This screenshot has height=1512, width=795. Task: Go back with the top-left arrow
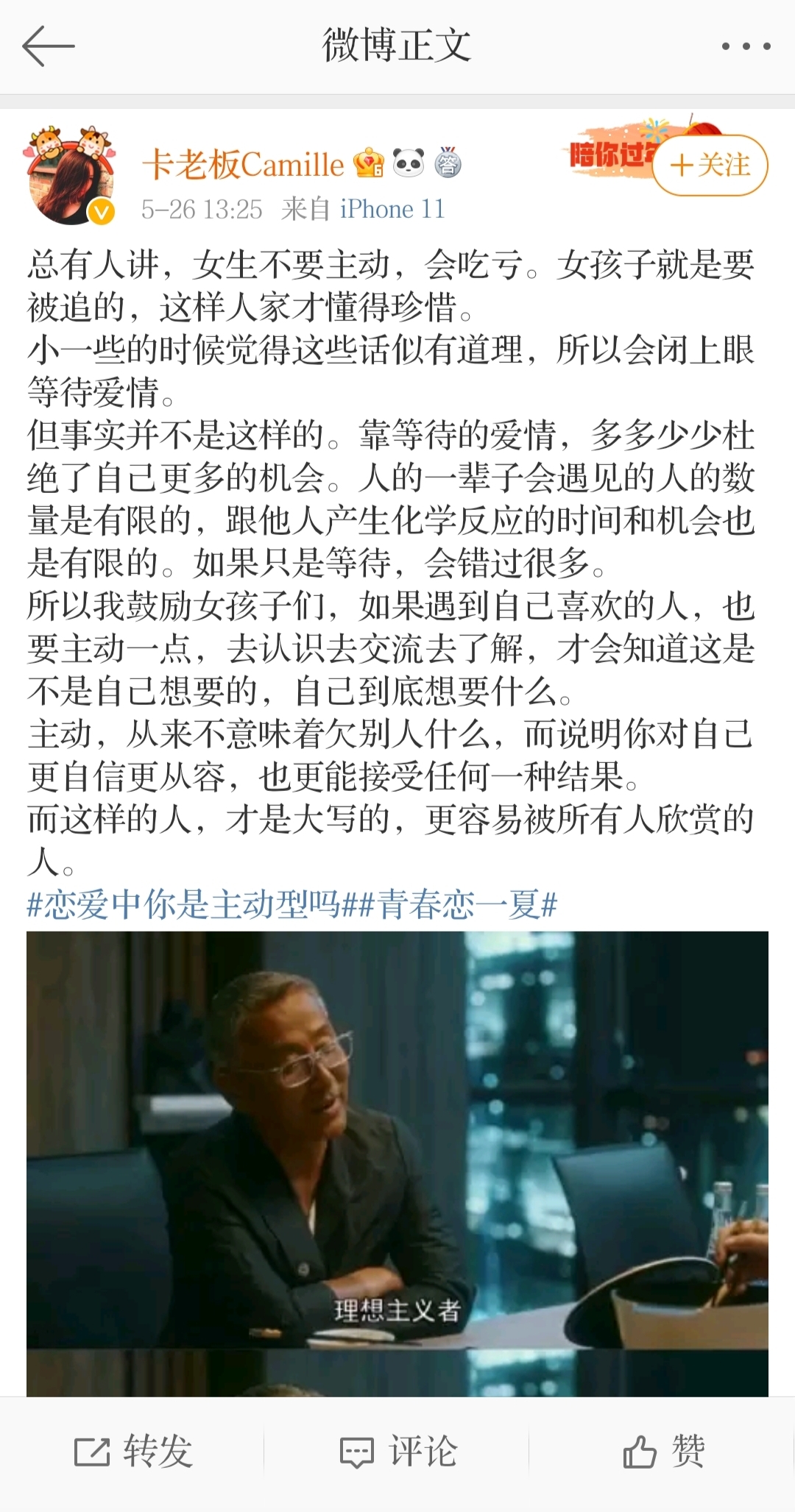tap(48, 46)
